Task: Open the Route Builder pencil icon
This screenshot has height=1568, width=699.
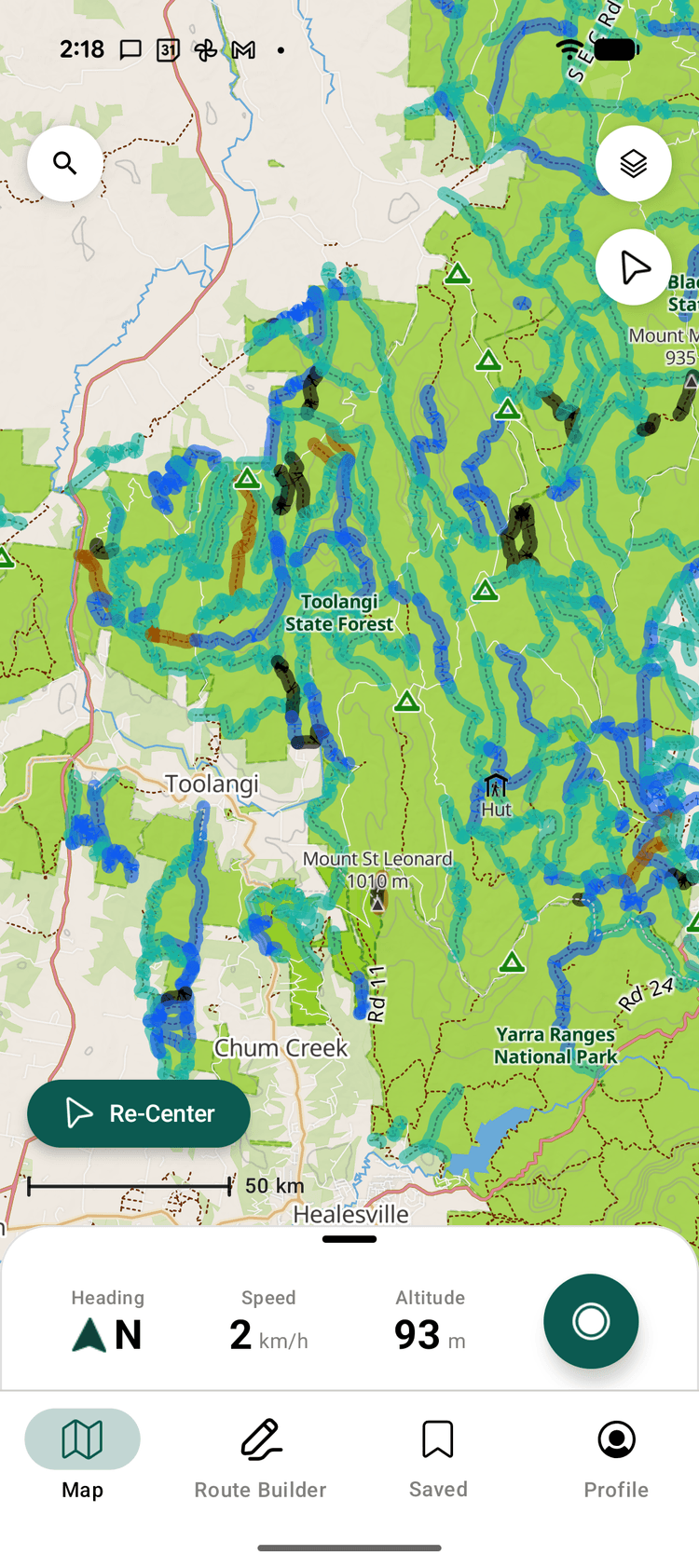Action: 259,1438
